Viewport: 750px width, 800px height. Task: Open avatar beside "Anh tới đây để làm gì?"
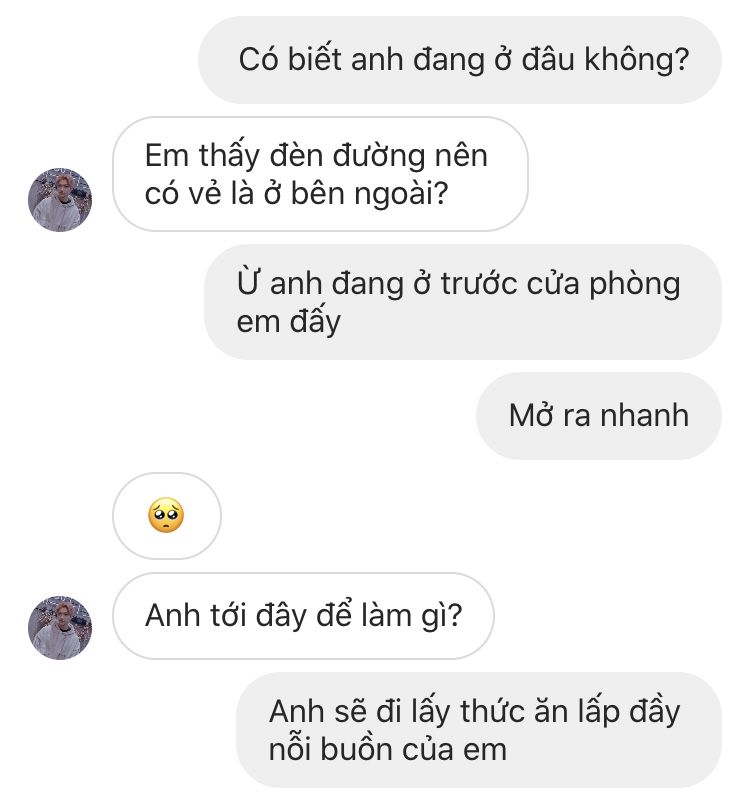pos(60,627)
